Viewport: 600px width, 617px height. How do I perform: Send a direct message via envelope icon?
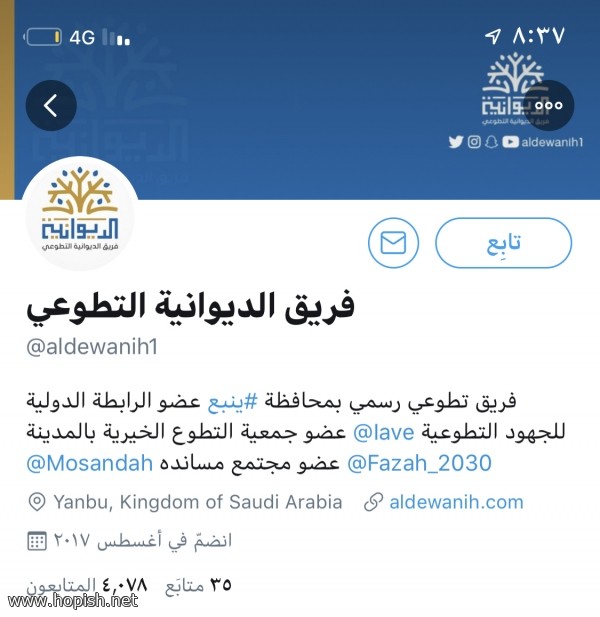tap(393, 243)
